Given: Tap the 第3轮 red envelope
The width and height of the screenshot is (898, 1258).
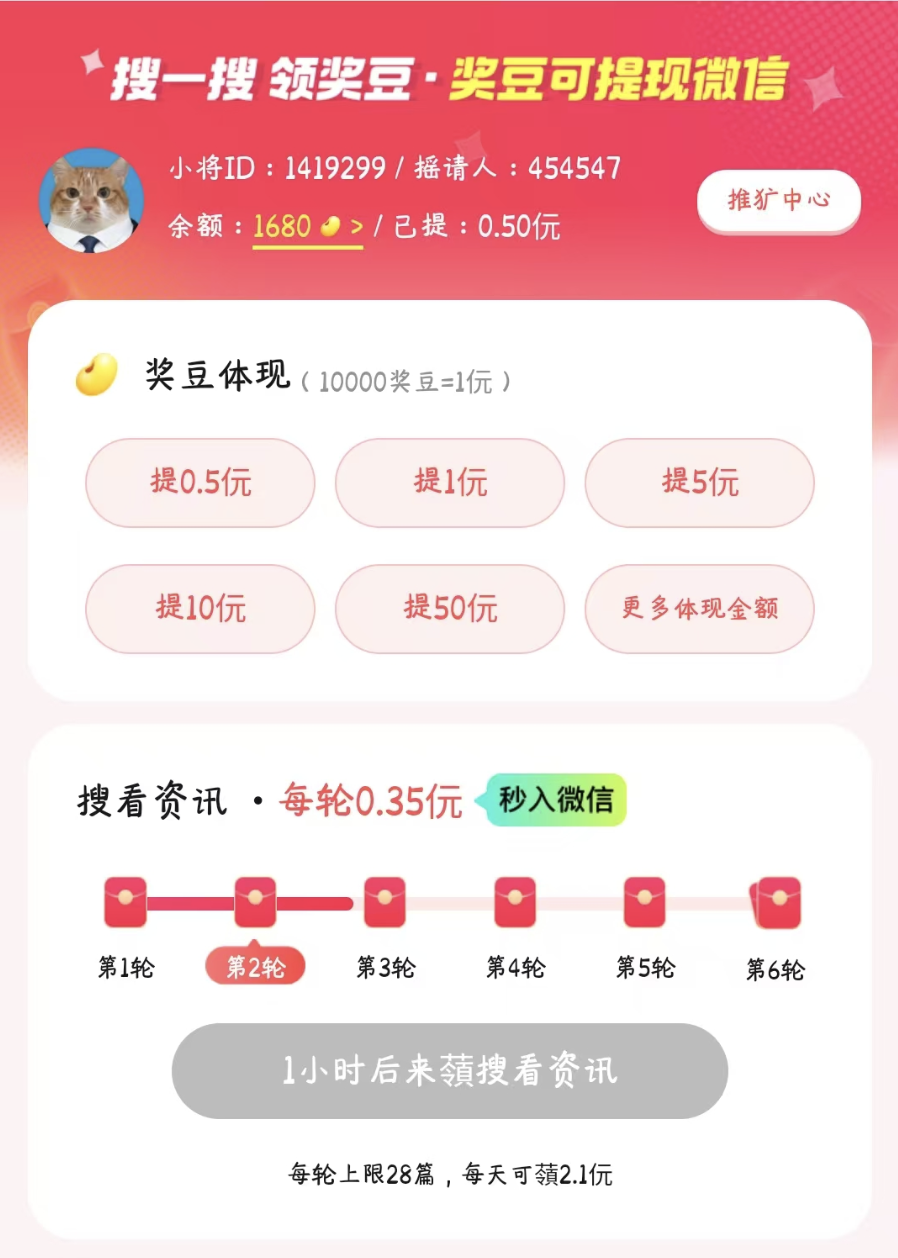Looking at the screenshot, I should coord(385,902).
